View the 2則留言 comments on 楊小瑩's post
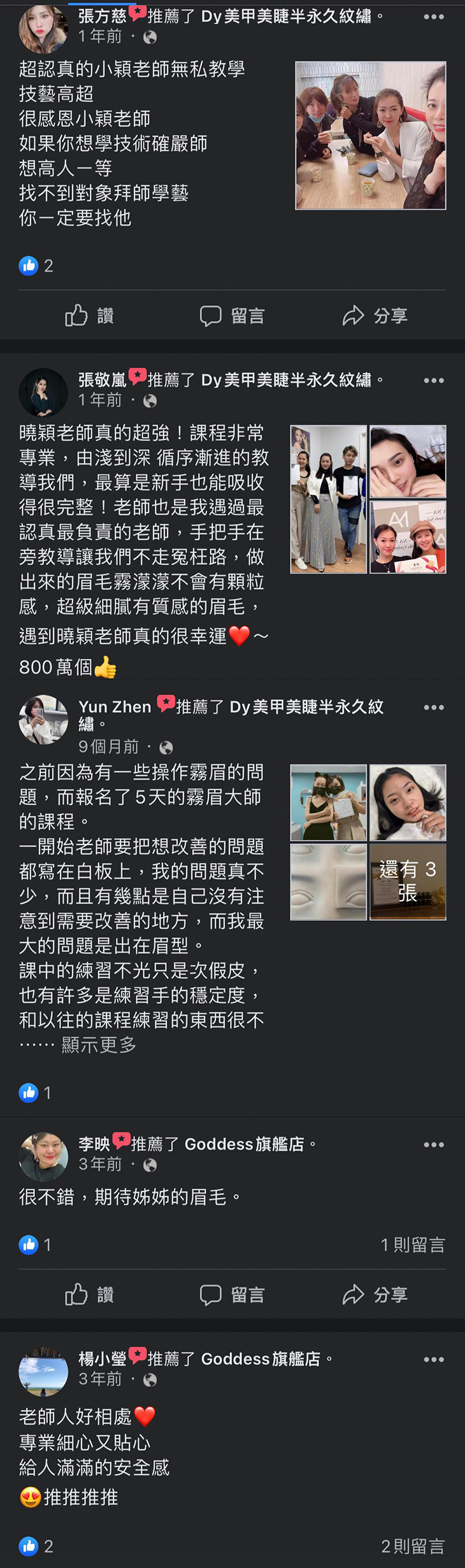The width and height of the screenshot is (465, 1568). click(412, 1546)
